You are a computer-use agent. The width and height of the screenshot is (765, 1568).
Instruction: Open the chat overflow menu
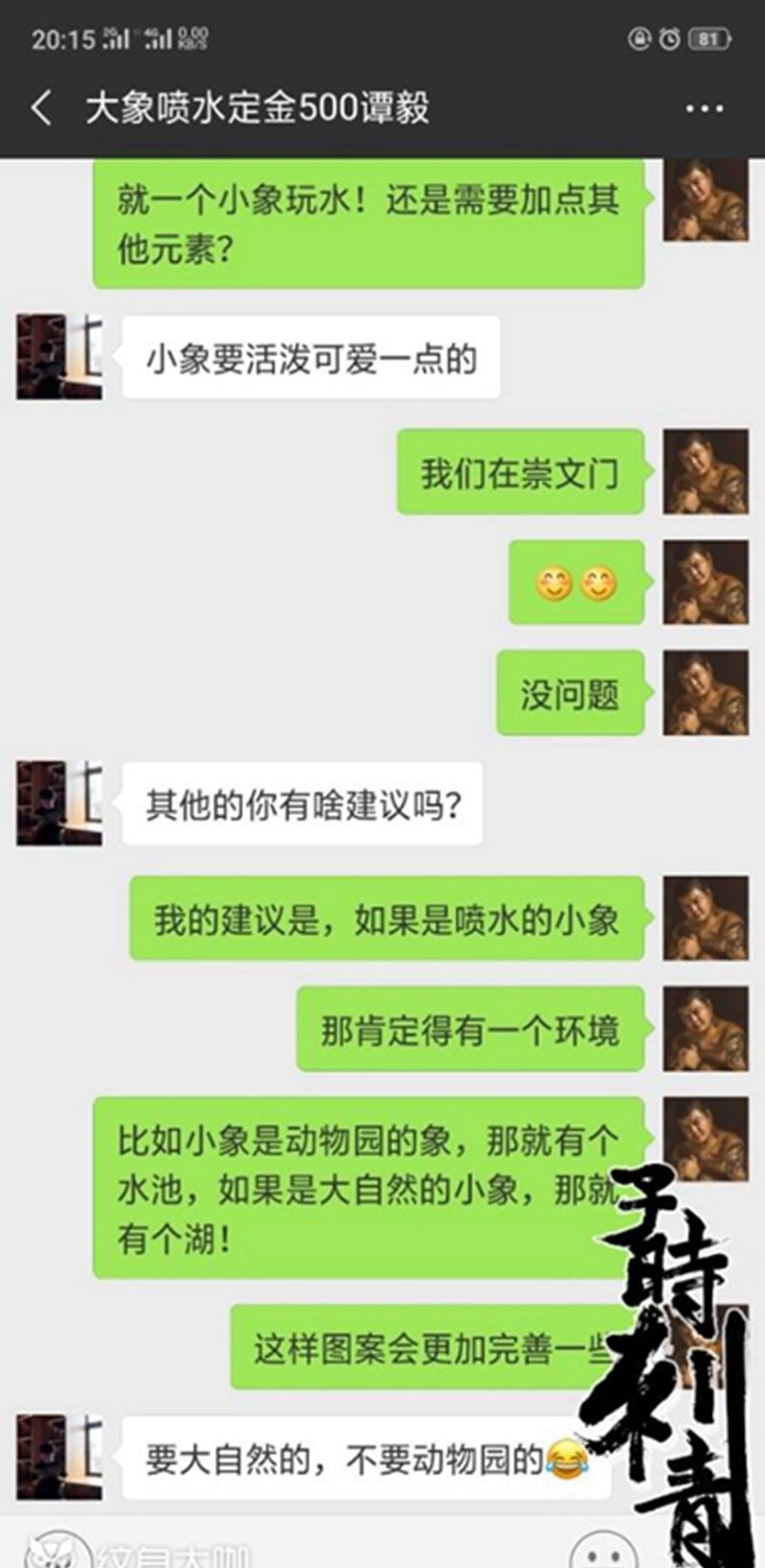tap(704, 109)
